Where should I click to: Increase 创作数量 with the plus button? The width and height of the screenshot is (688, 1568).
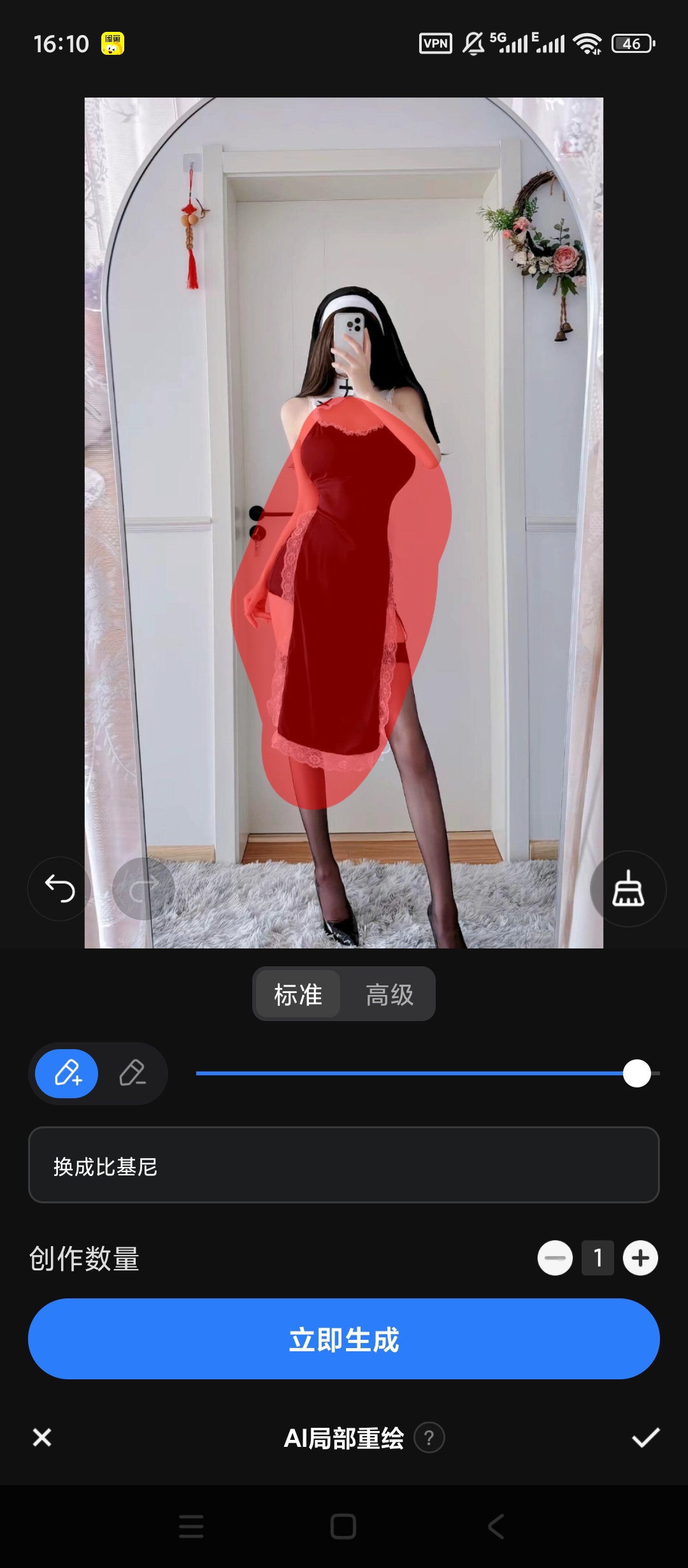[x=640, y=1258]
